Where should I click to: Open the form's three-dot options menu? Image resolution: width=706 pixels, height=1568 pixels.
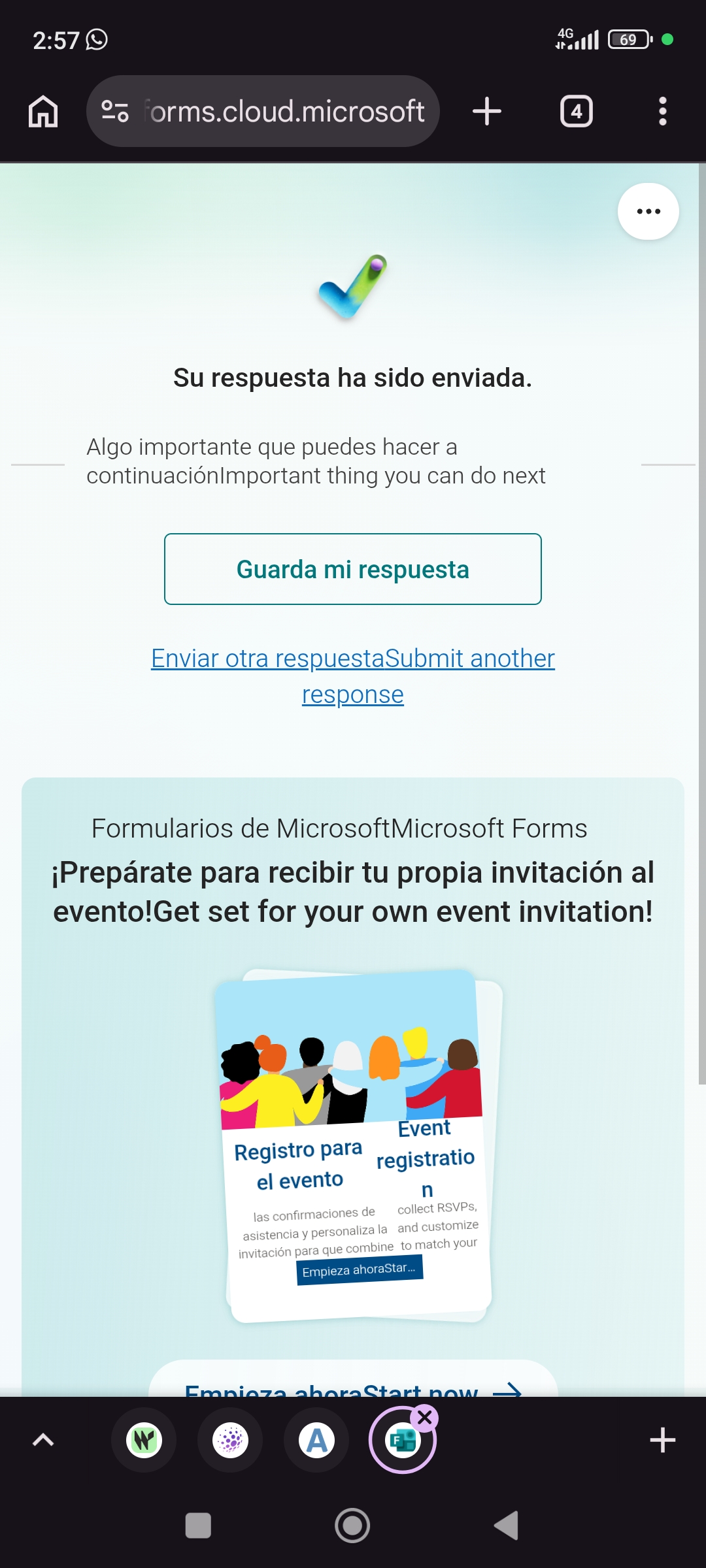point(648,211)
